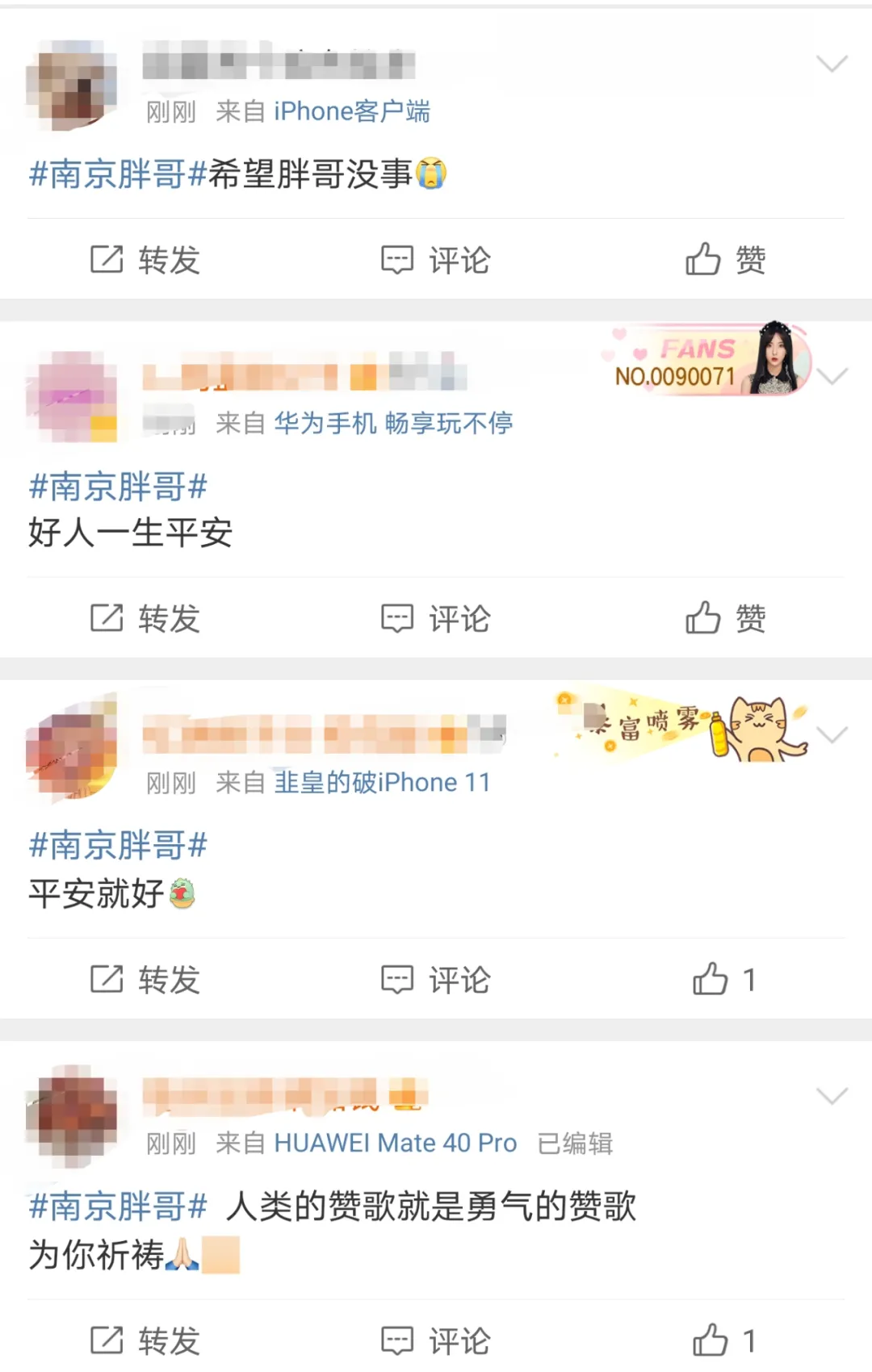The height and width of the screenshot is (1372, 872).
Task: Like the 好人一生平安 post
Action: (725, 619)
